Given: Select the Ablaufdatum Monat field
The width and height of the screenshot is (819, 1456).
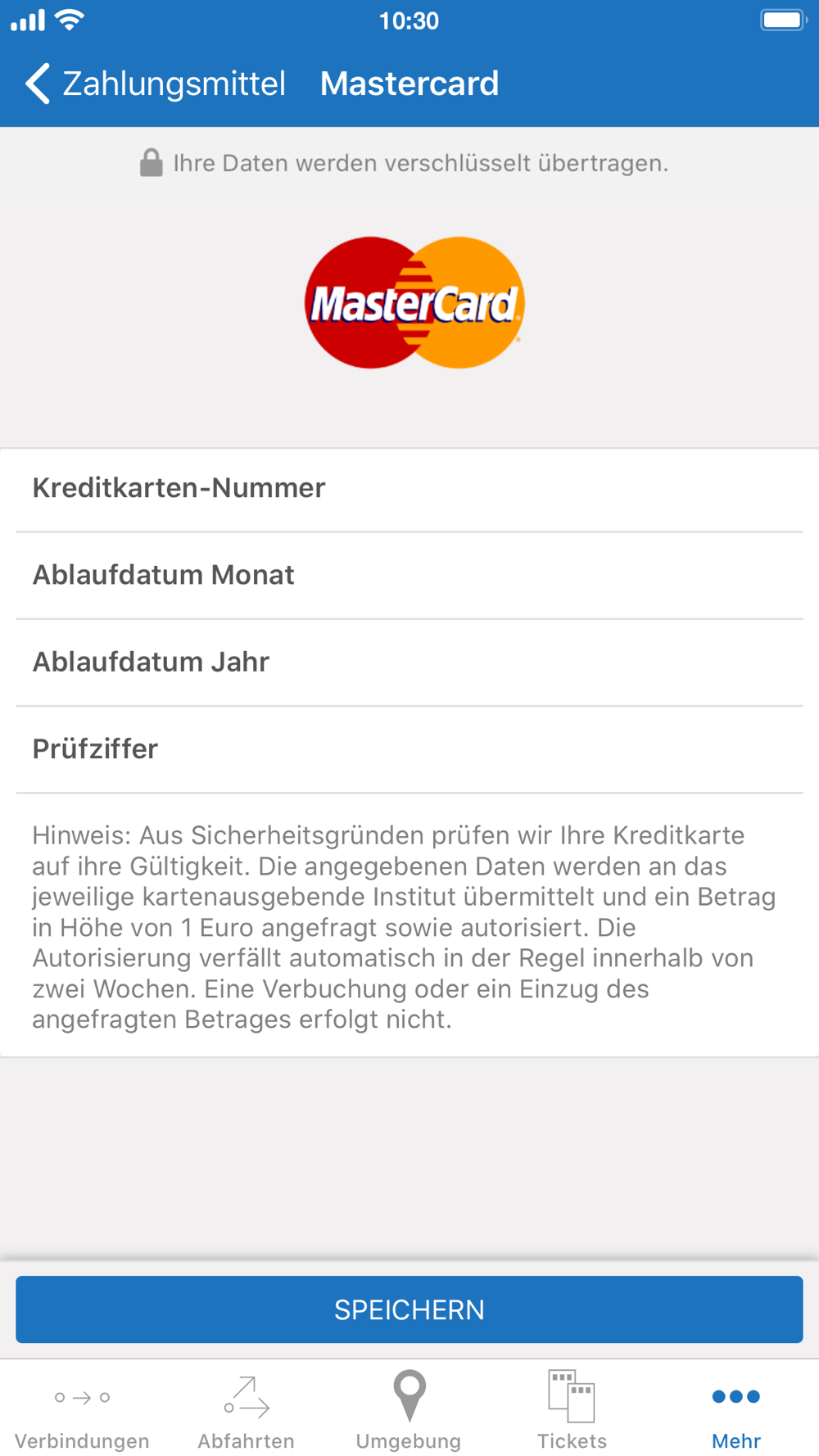Looking at the screenshot, I should (409, 575).
